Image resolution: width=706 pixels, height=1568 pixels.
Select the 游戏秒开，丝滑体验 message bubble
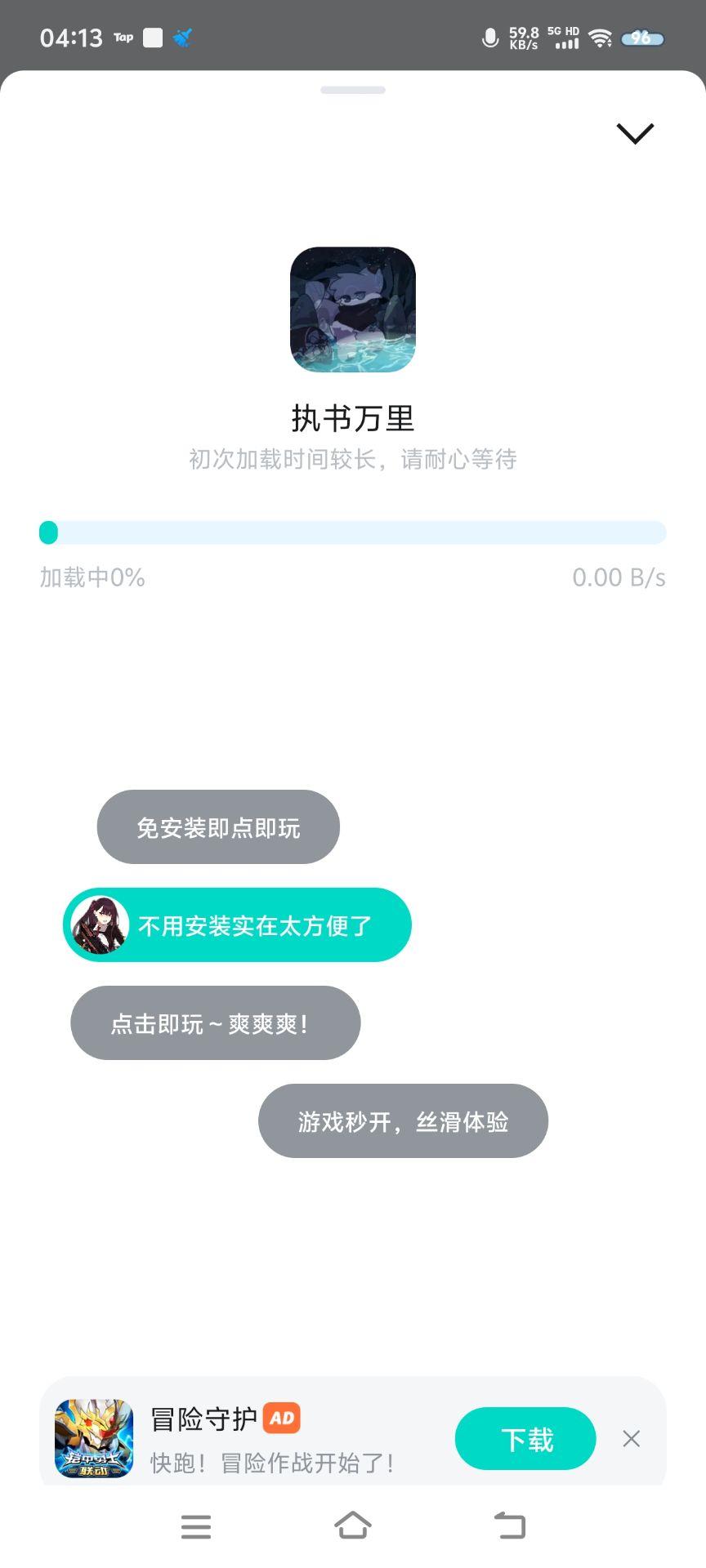click(404, 1121)
